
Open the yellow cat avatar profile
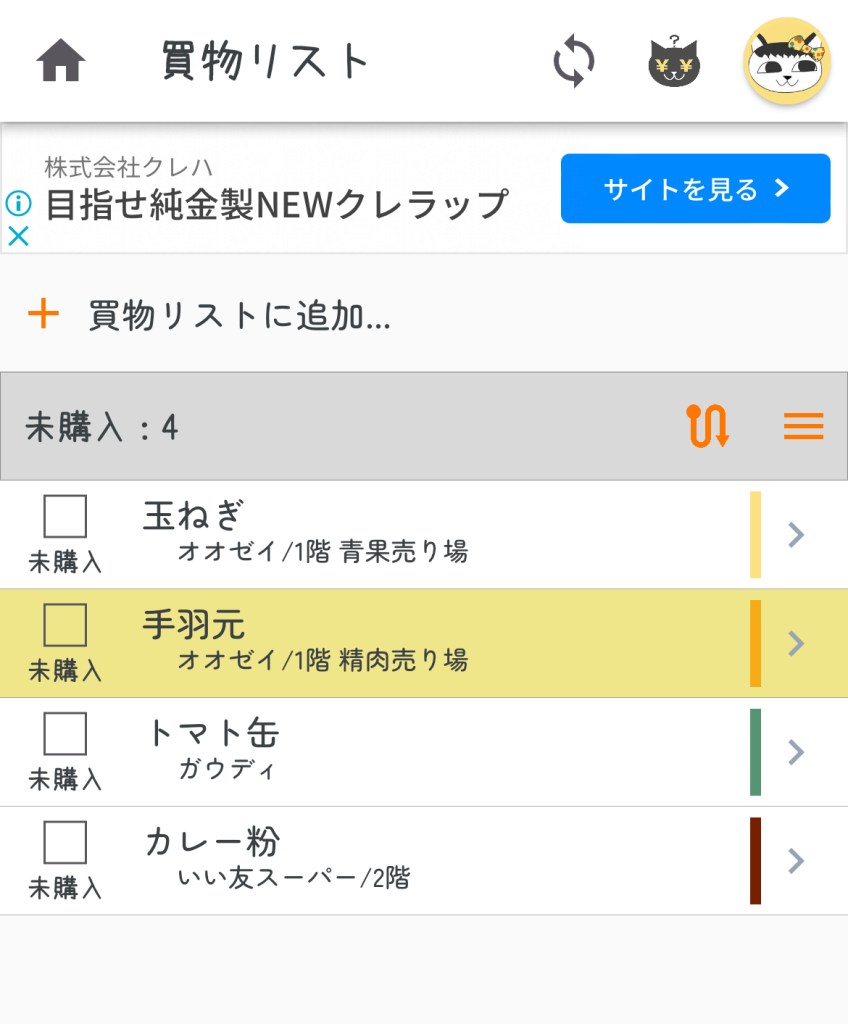[x=787, y=61]
